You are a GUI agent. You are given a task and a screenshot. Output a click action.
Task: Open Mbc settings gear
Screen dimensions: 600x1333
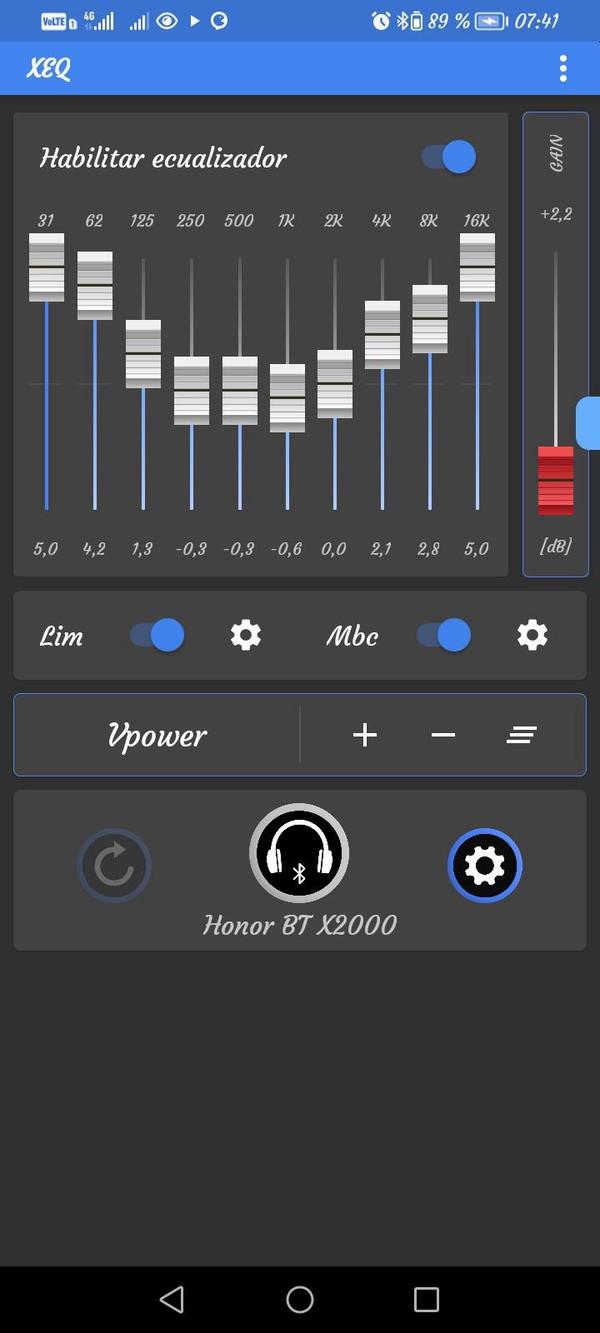(x=532, y=635)
